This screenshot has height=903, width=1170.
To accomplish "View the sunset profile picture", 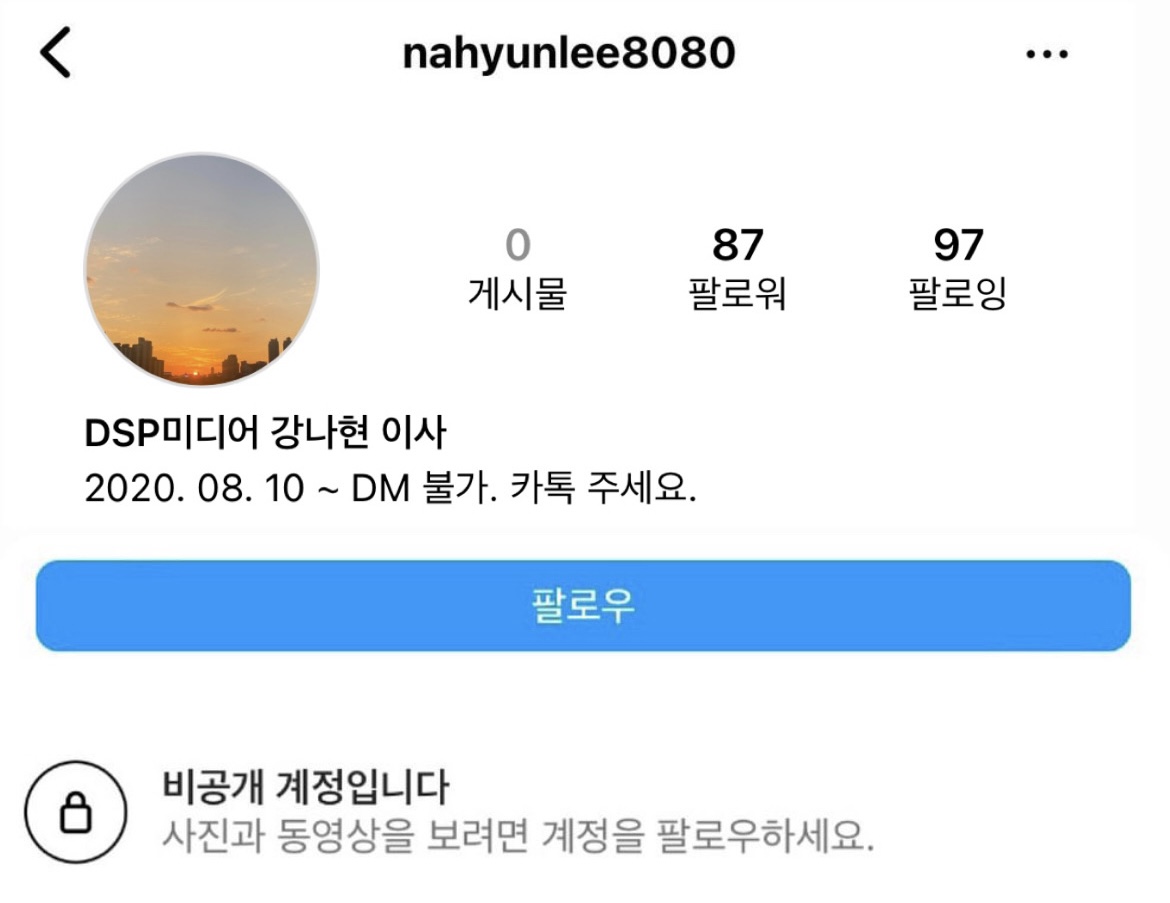I will pos(201,270).
